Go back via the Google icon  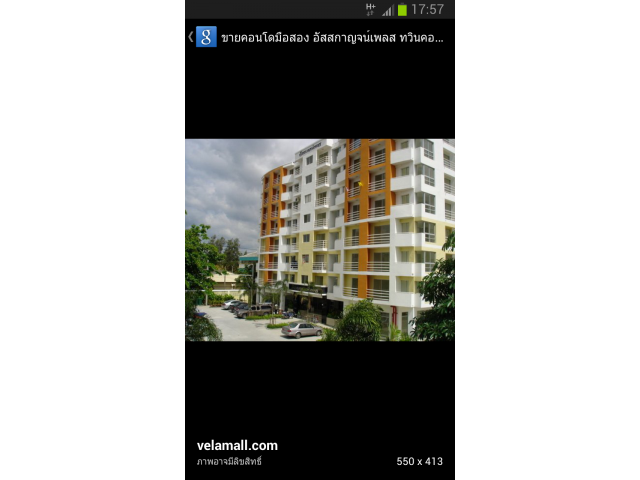[x=205, y=37]
